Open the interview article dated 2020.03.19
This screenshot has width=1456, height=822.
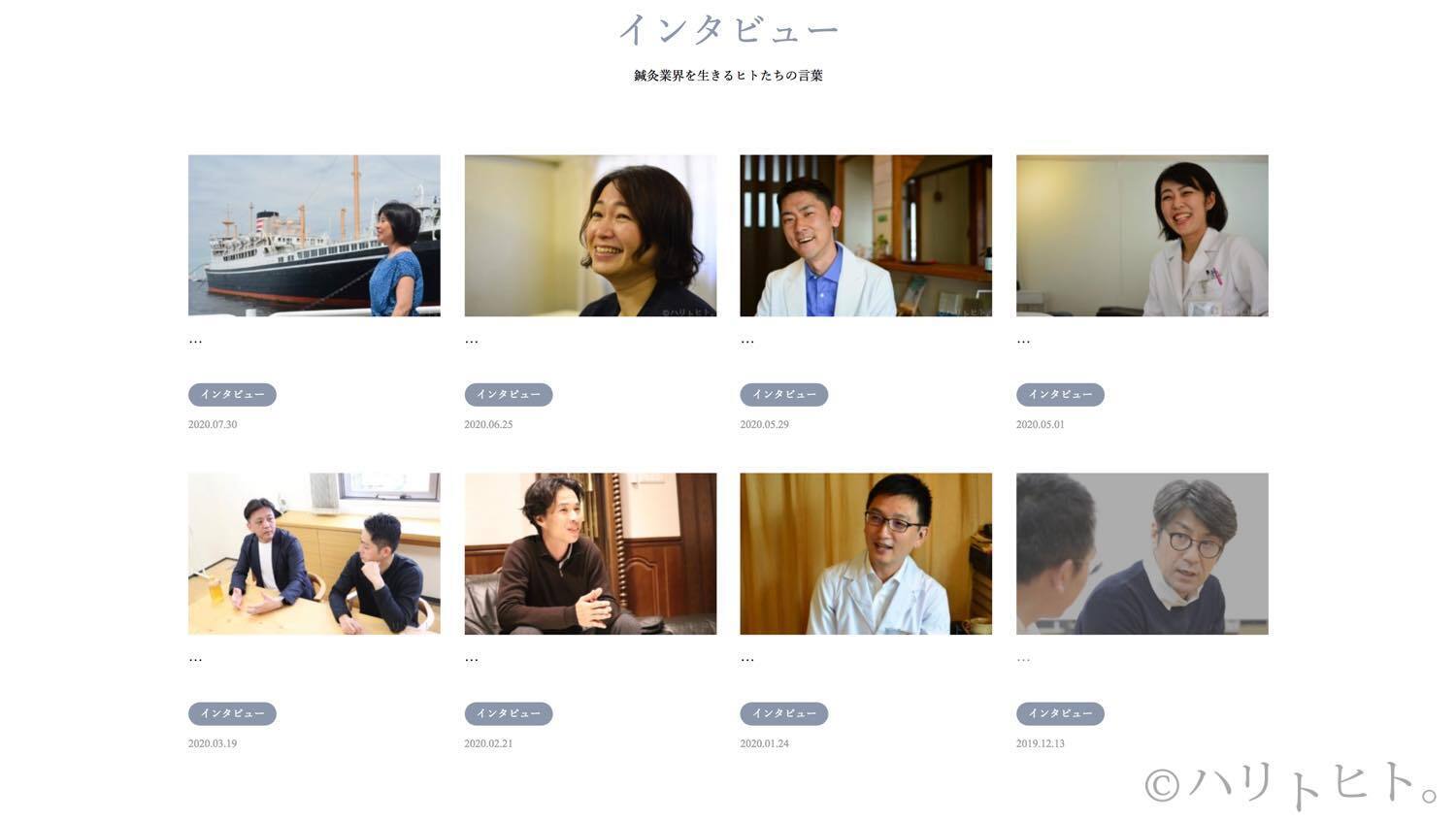point(314,554)
